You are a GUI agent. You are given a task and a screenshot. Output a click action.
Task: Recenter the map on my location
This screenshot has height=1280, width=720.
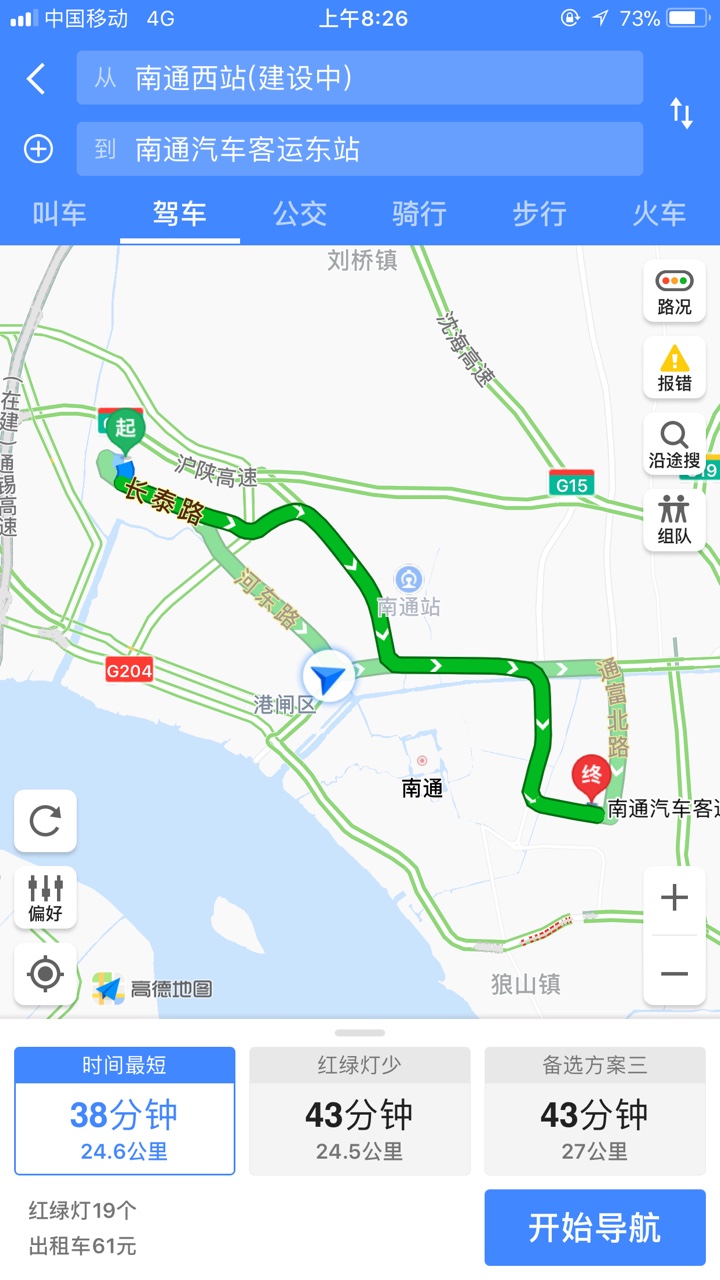pyautogui.click(x=45, y=973)
